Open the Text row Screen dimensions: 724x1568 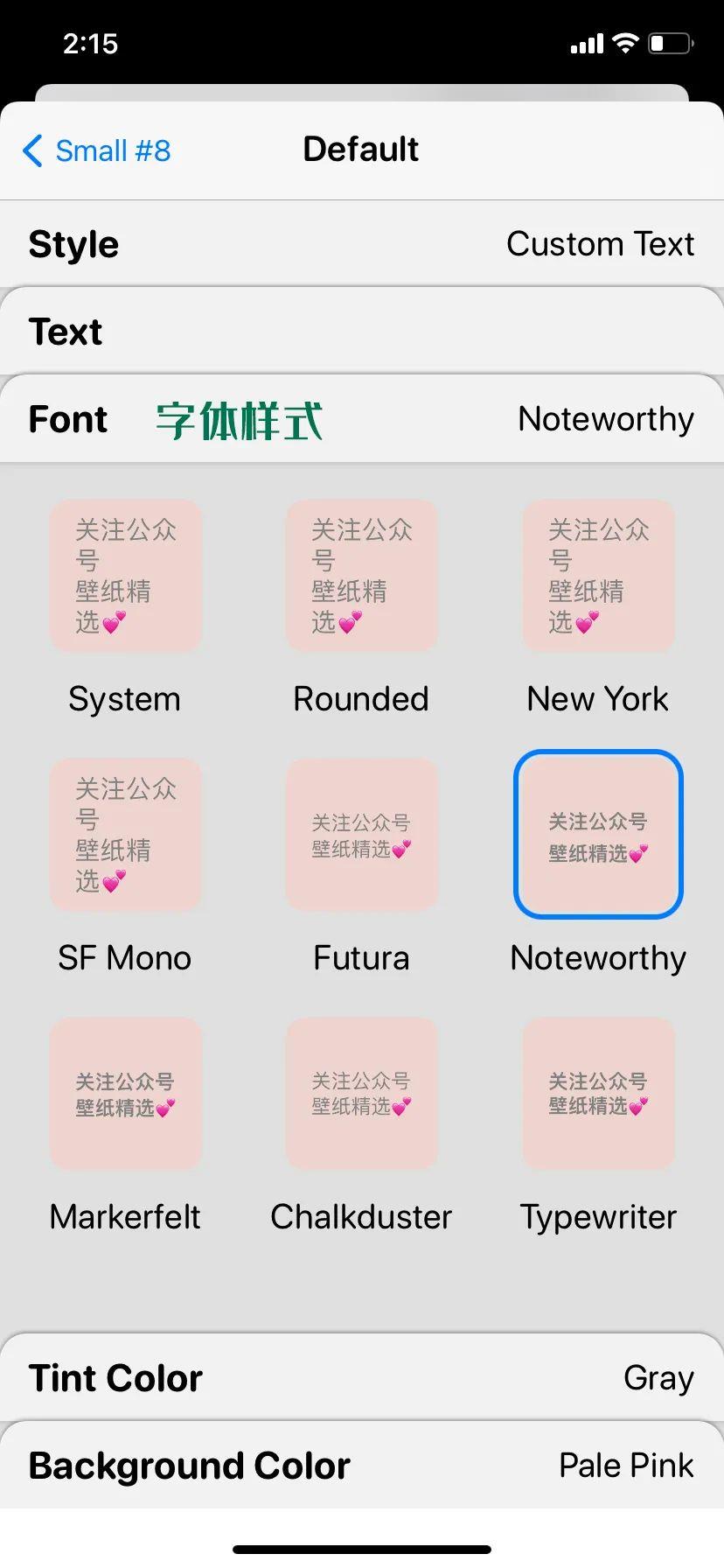[x=362, y=332]
